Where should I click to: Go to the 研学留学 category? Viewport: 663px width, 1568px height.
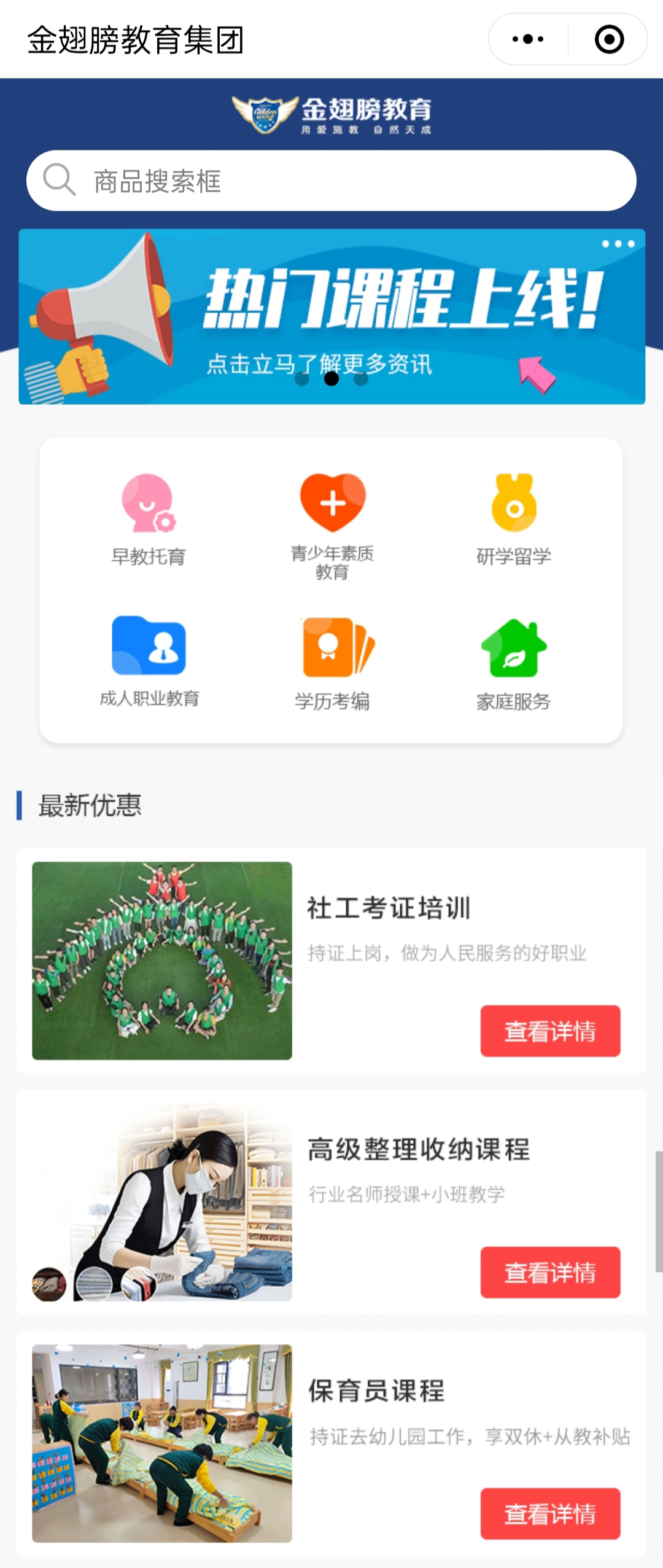514,519
